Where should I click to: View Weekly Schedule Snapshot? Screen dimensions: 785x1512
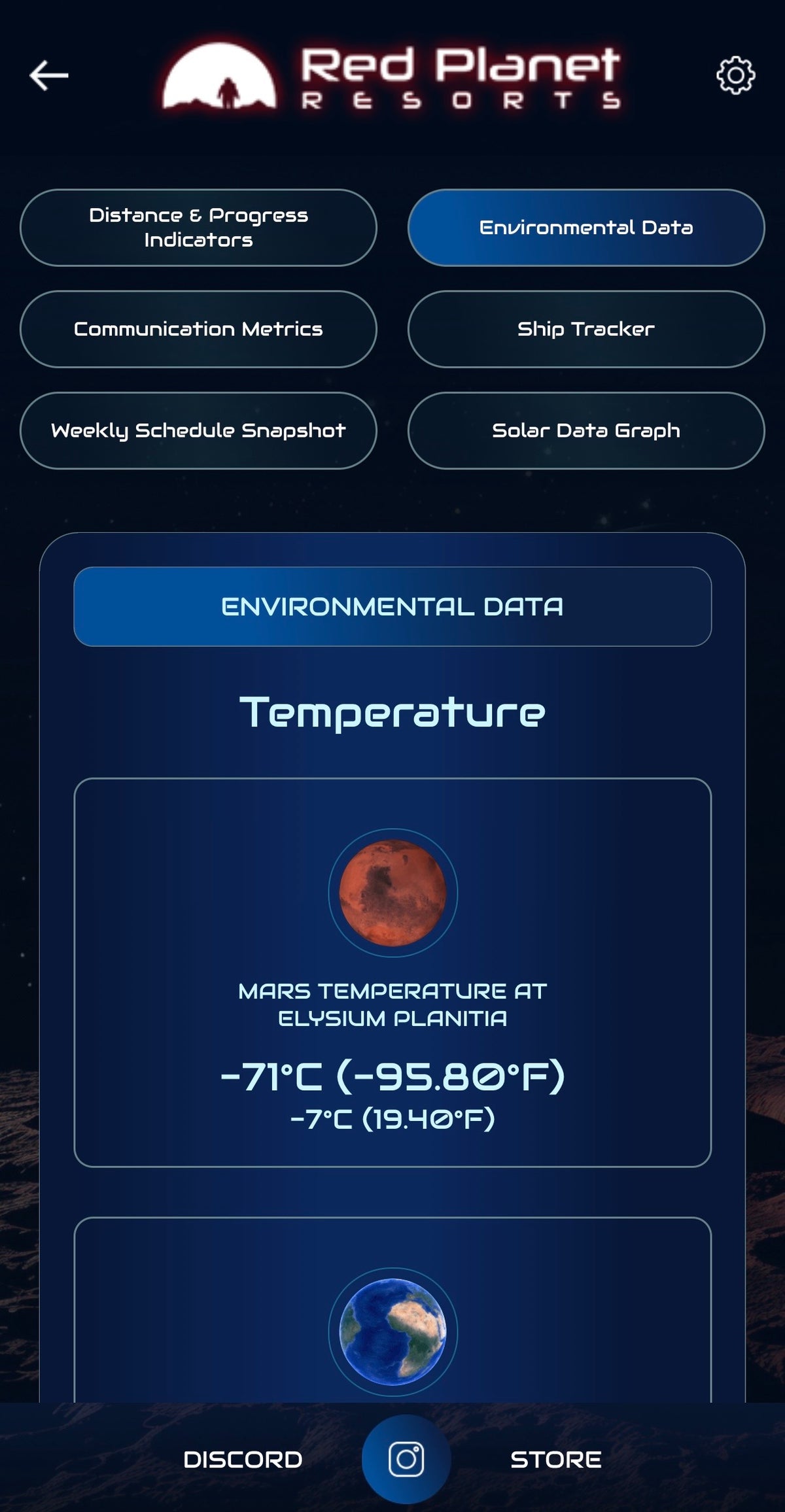198,430
